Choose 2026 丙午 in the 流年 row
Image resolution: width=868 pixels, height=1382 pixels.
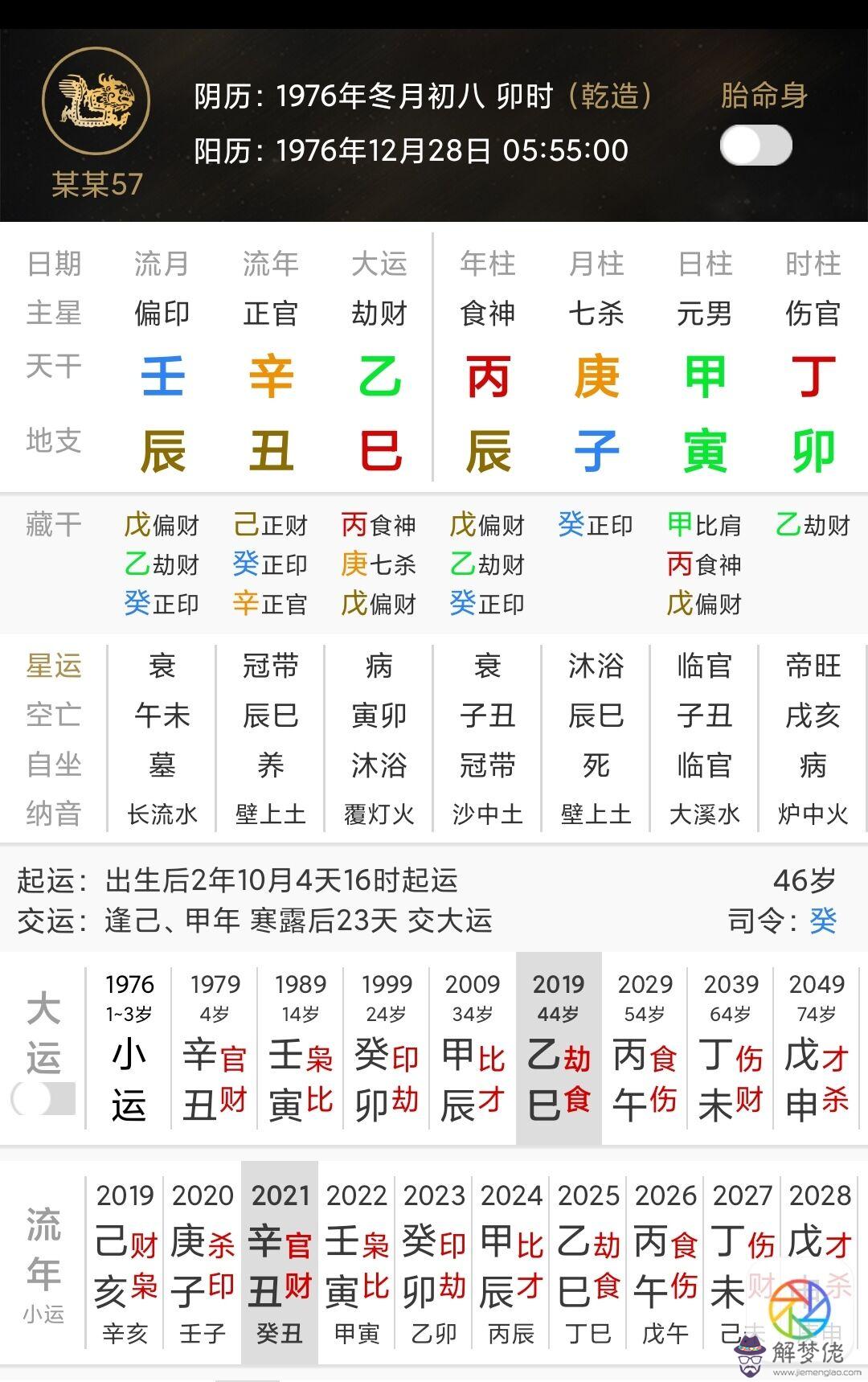pos(665,1263)
